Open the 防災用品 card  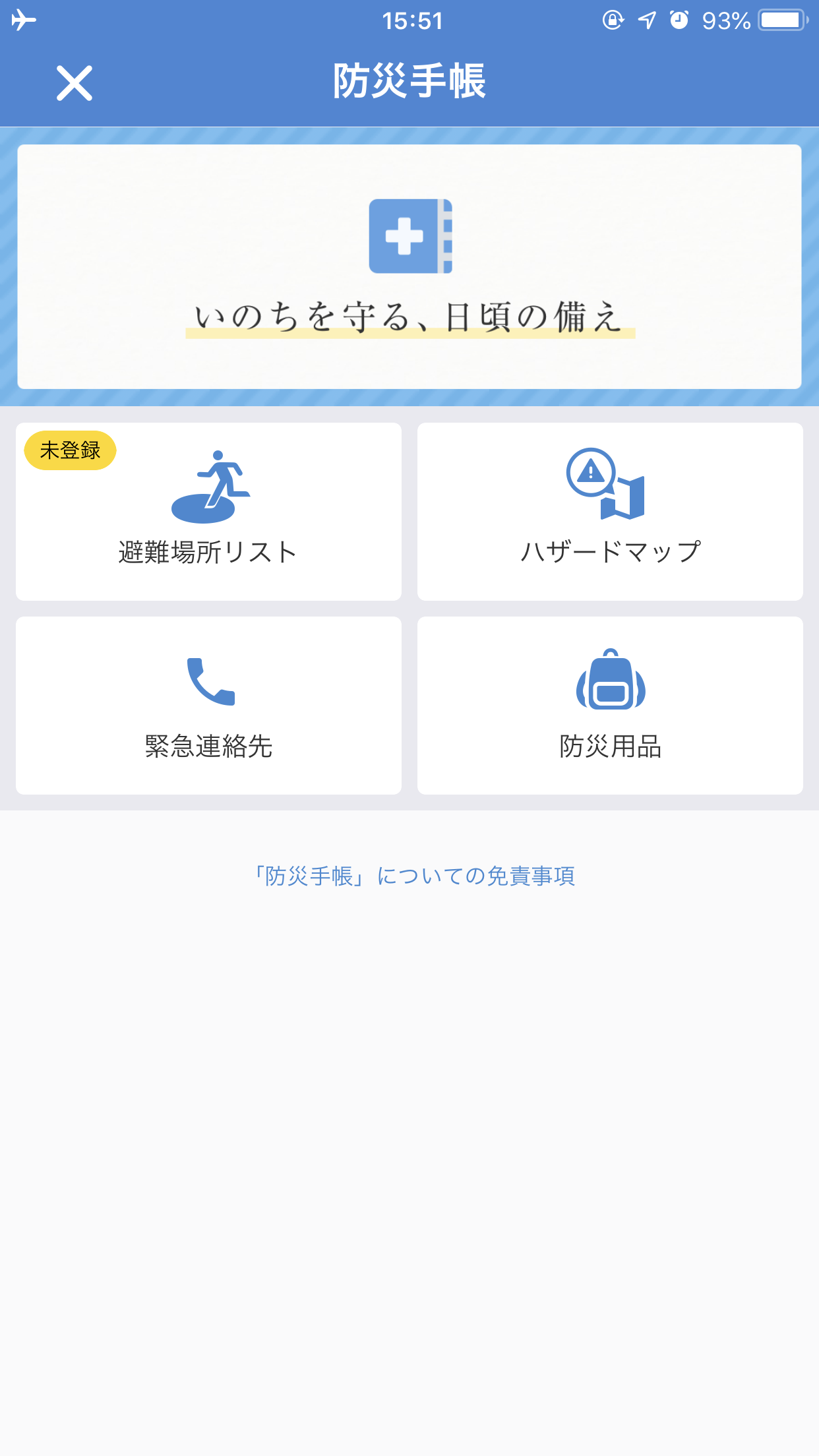tap(610, 706)
